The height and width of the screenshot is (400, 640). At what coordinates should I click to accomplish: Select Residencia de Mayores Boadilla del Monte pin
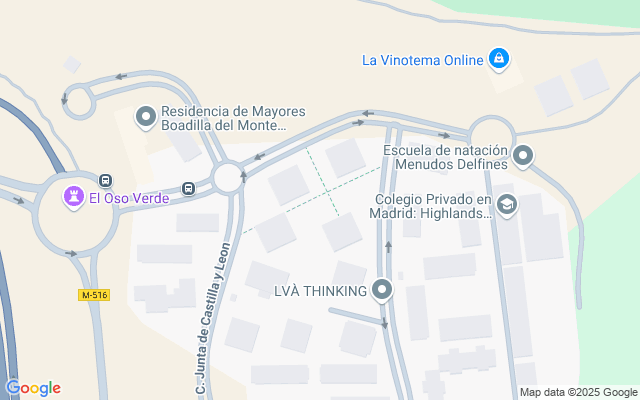(147, 118)
